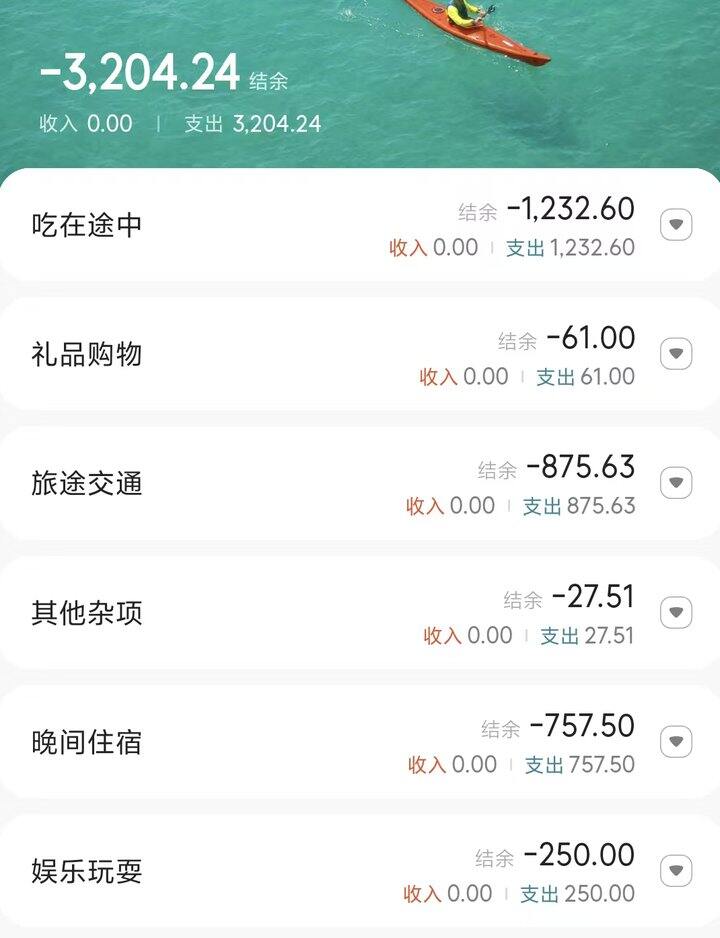
Task: Expand the 娱乐玩耍 category details
Action: (x=676, y=870)
